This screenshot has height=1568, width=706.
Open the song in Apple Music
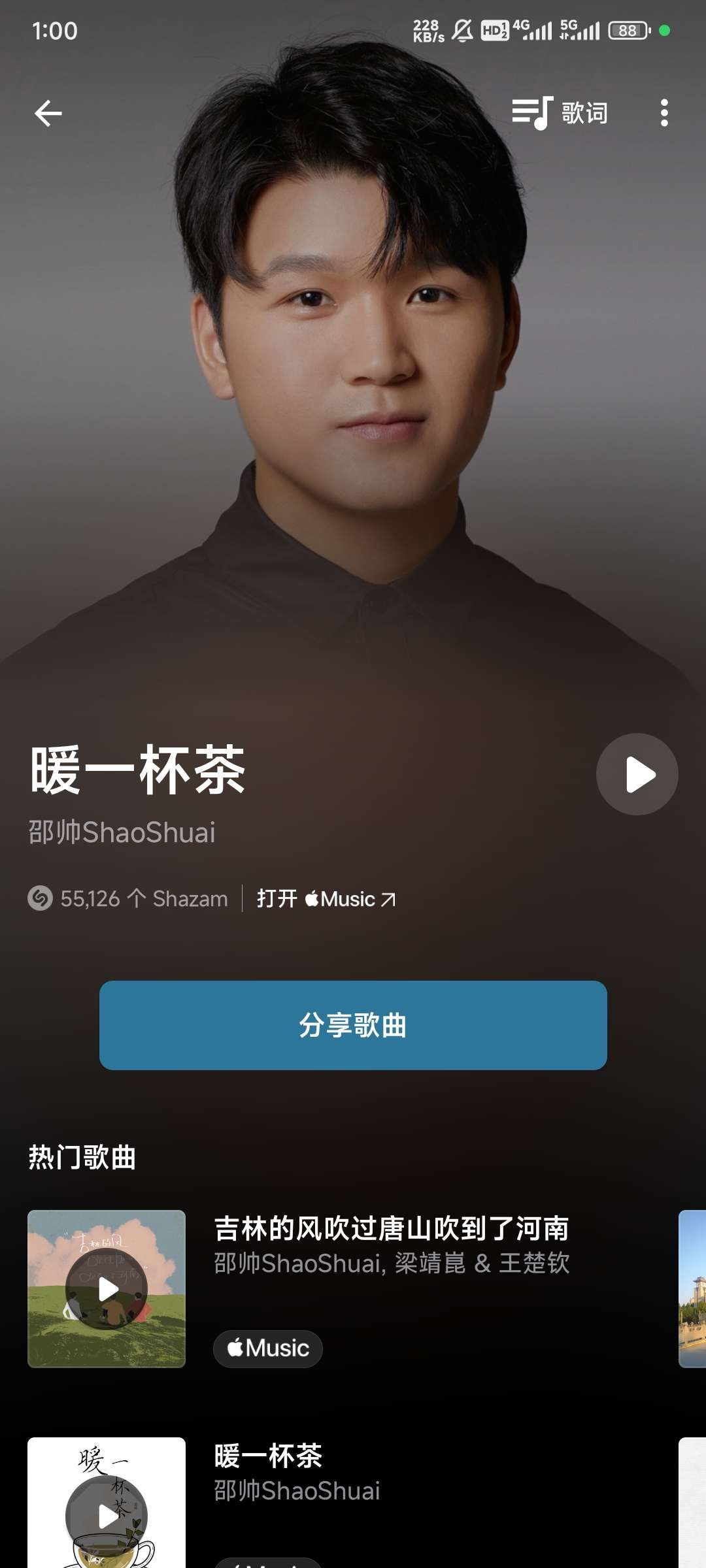(326, 899)
